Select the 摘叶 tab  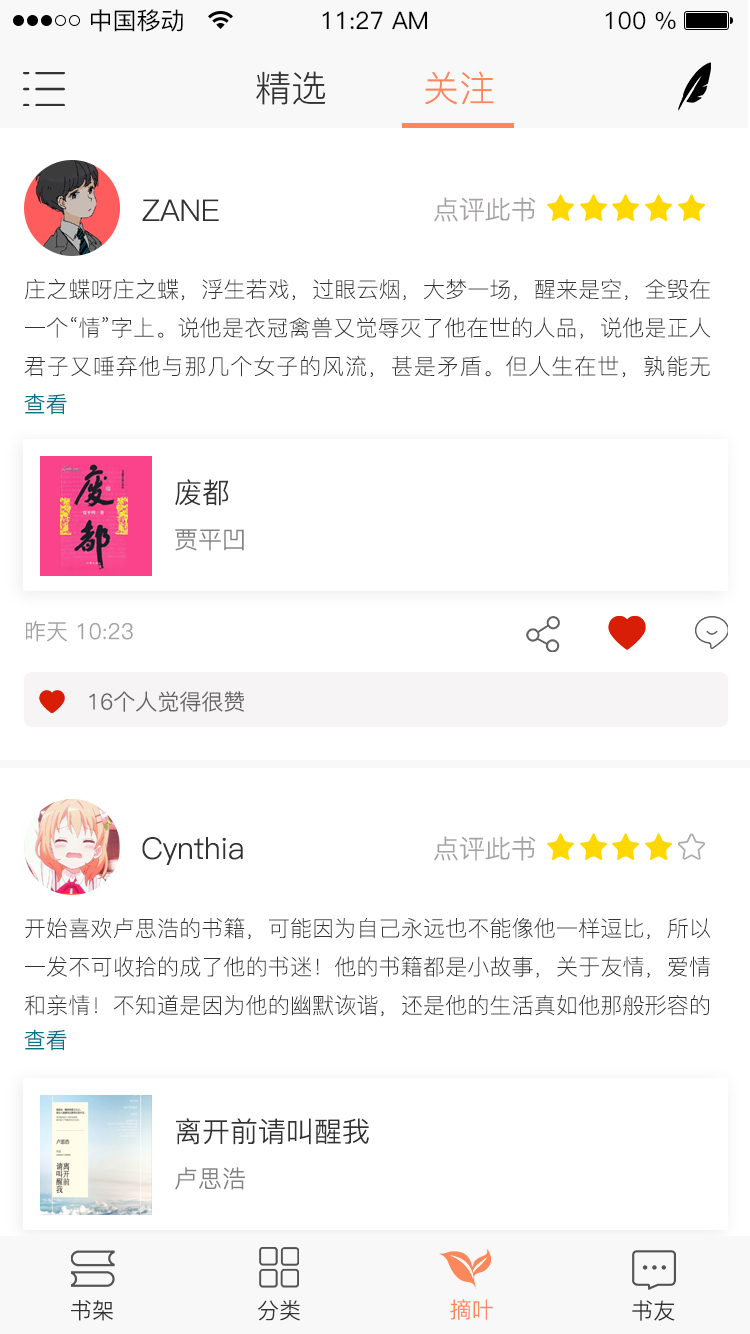point(470,1285)
